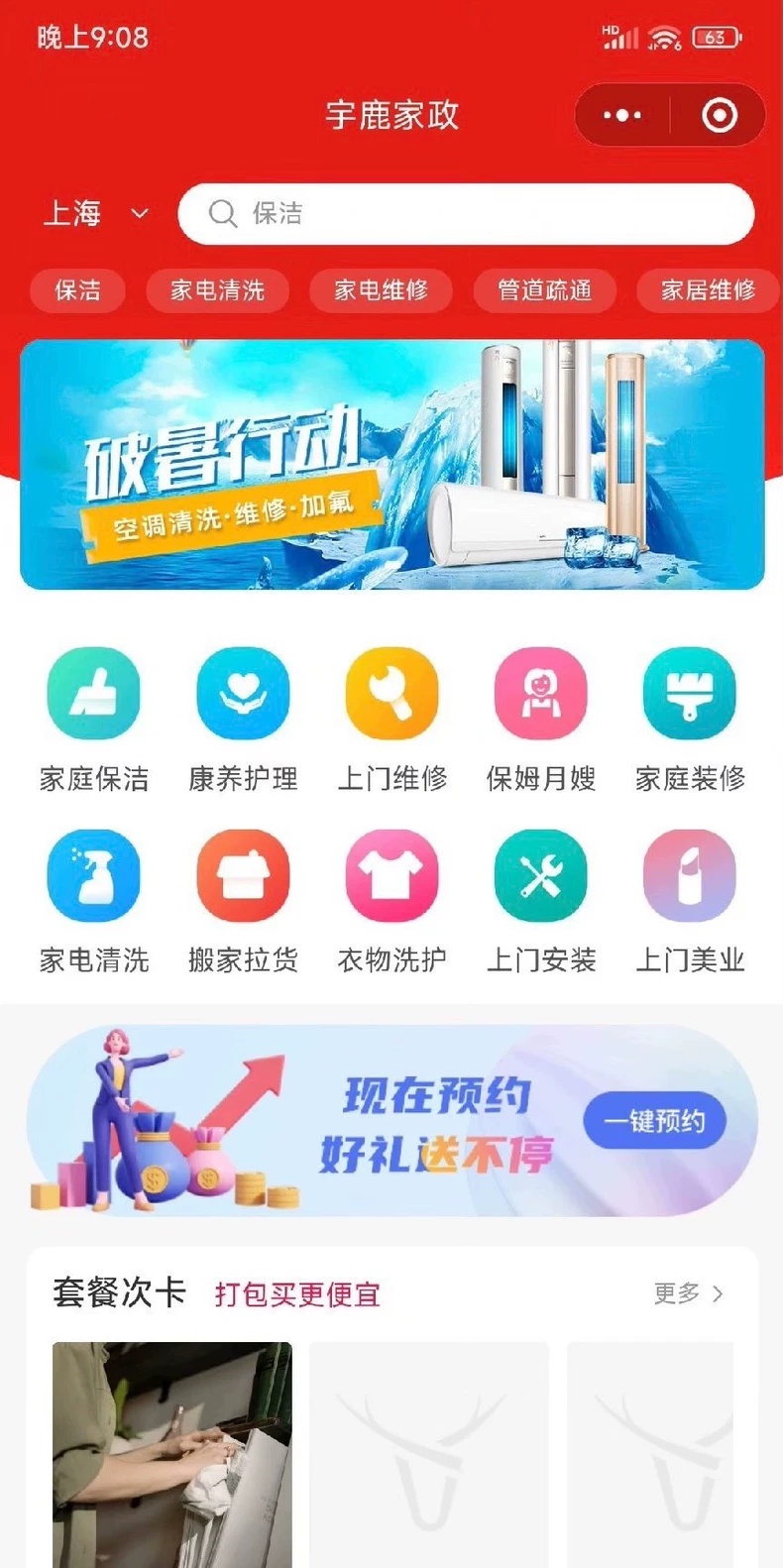This screenshot has height=1568, width=783.
Task: Open the first 套餐次卡 package card
Action: pyautogui.click(x=172, y=1454)
